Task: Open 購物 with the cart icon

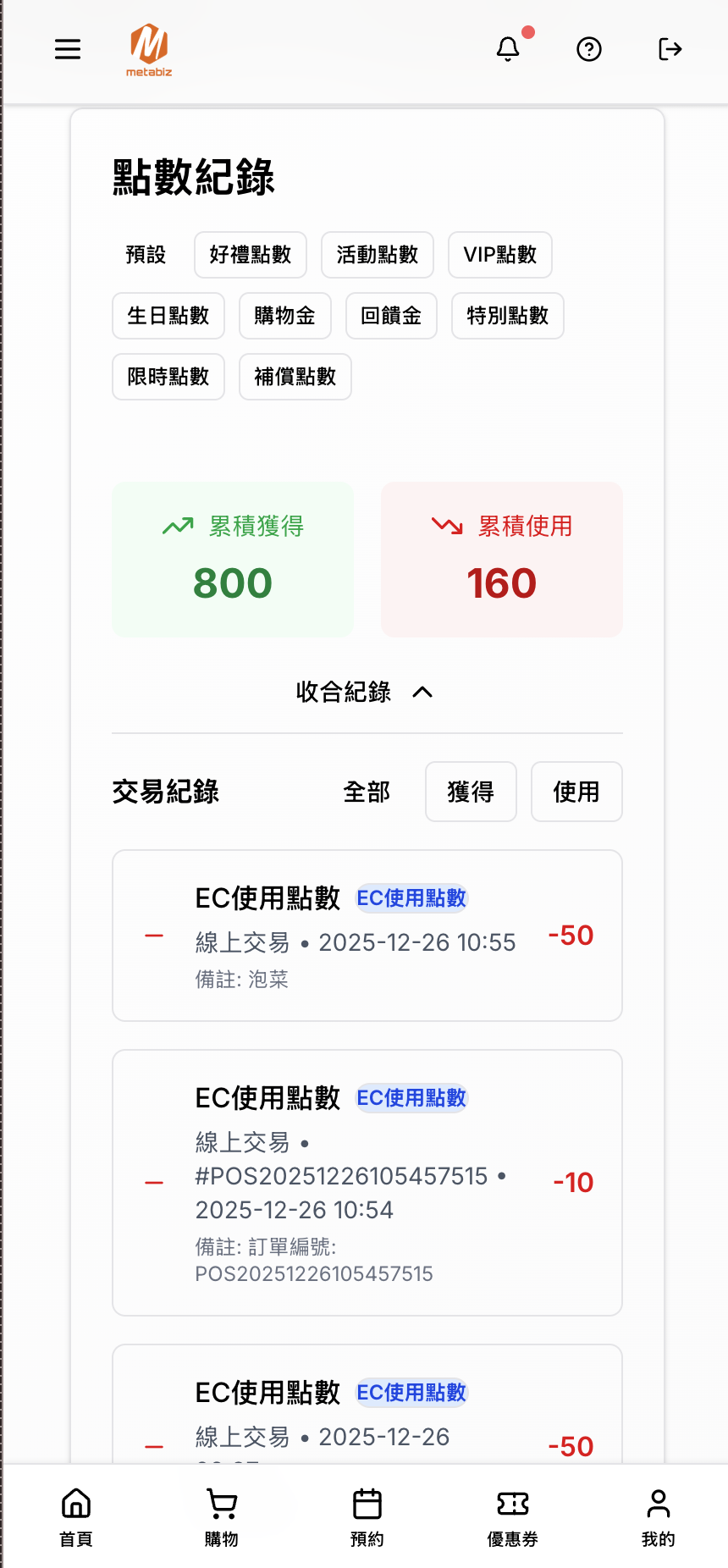Action: pos(221,1516)
